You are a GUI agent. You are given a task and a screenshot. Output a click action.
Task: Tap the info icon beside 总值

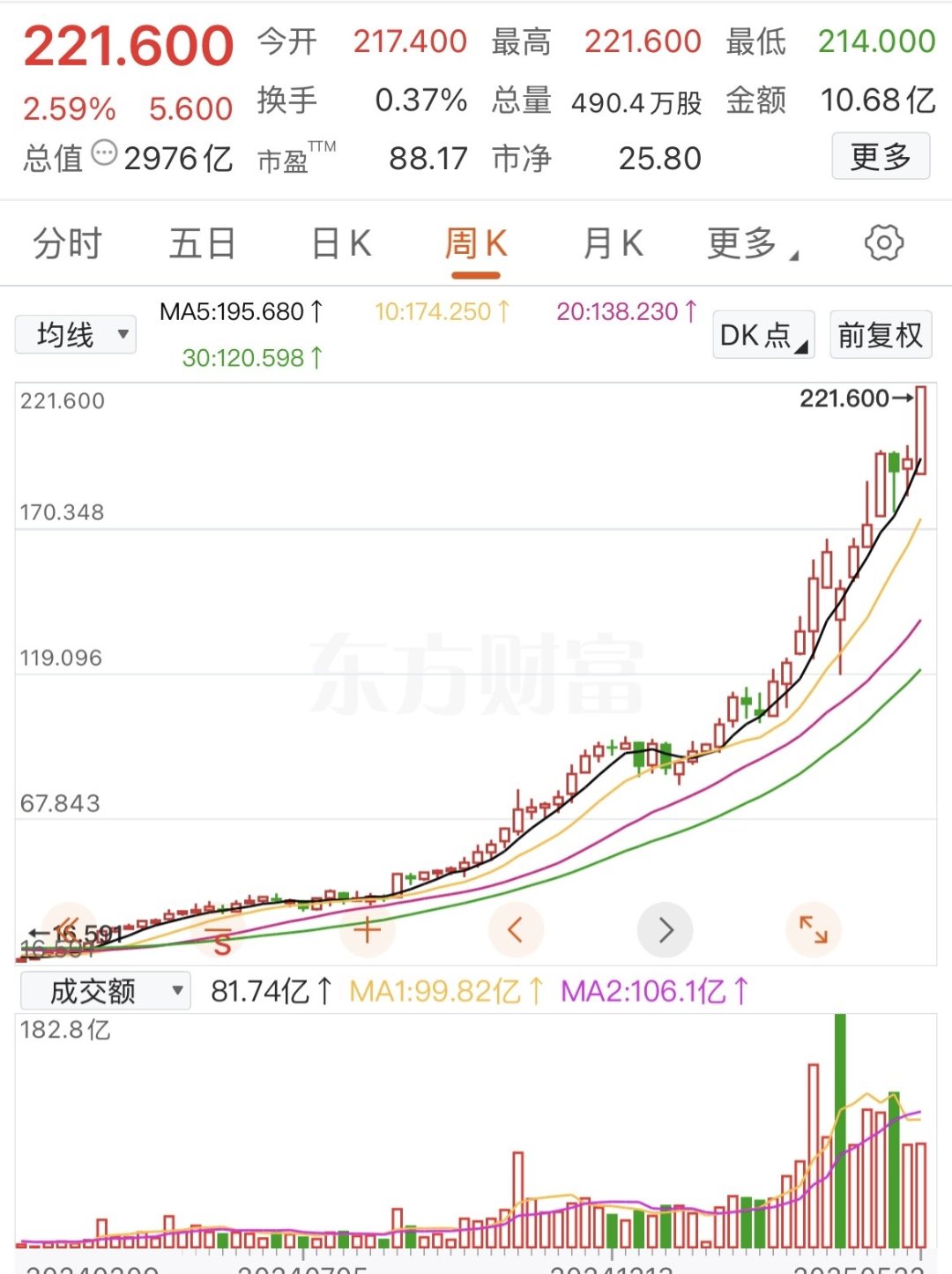[x=104, y=153]
